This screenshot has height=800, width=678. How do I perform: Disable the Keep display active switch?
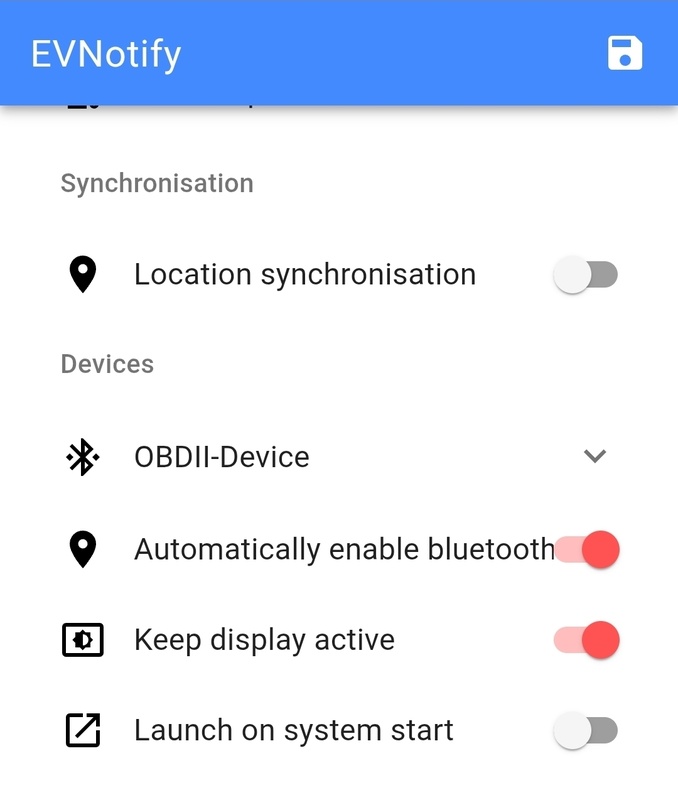tap(588, 640)
